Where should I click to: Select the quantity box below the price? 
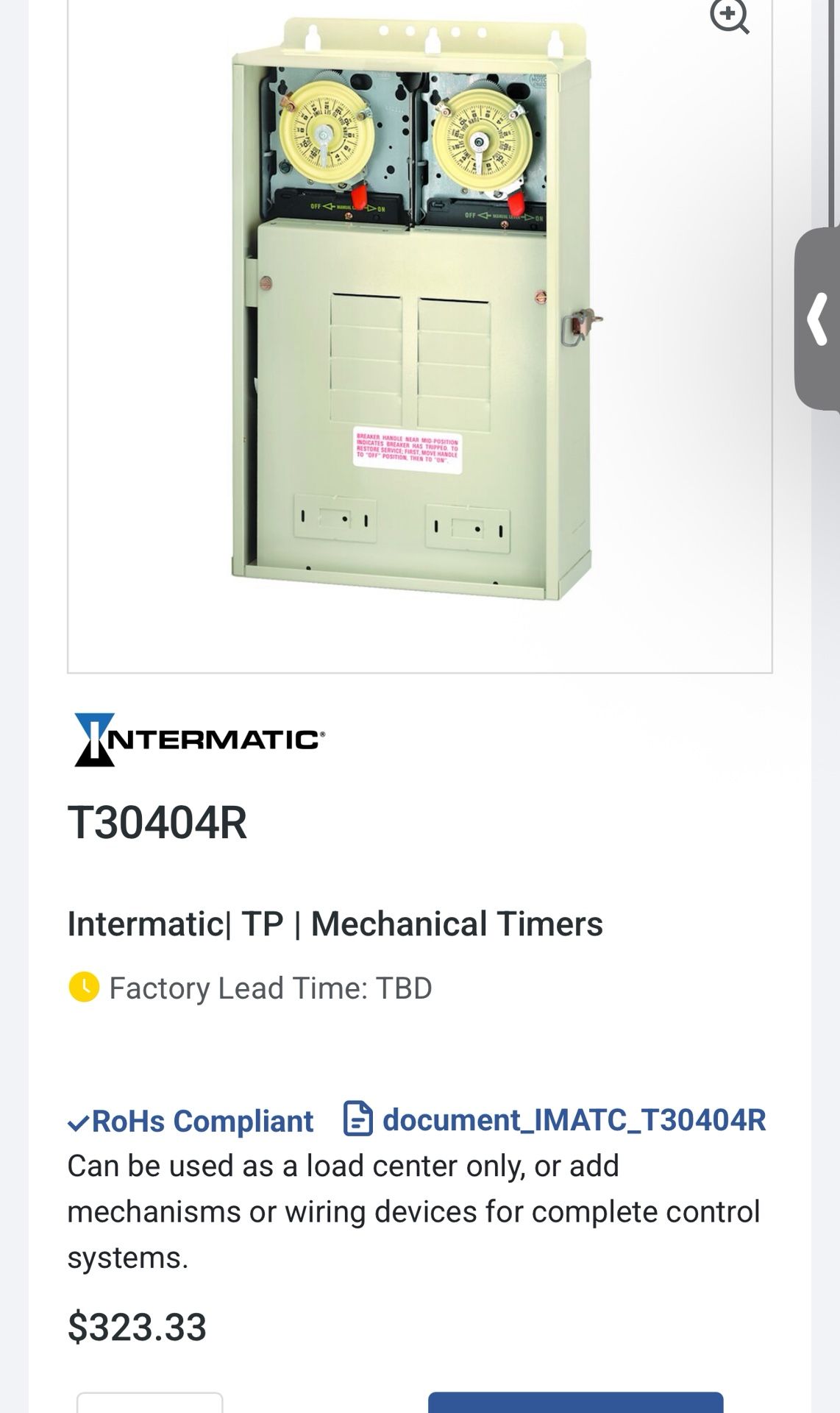click(x=149, y=1402)
